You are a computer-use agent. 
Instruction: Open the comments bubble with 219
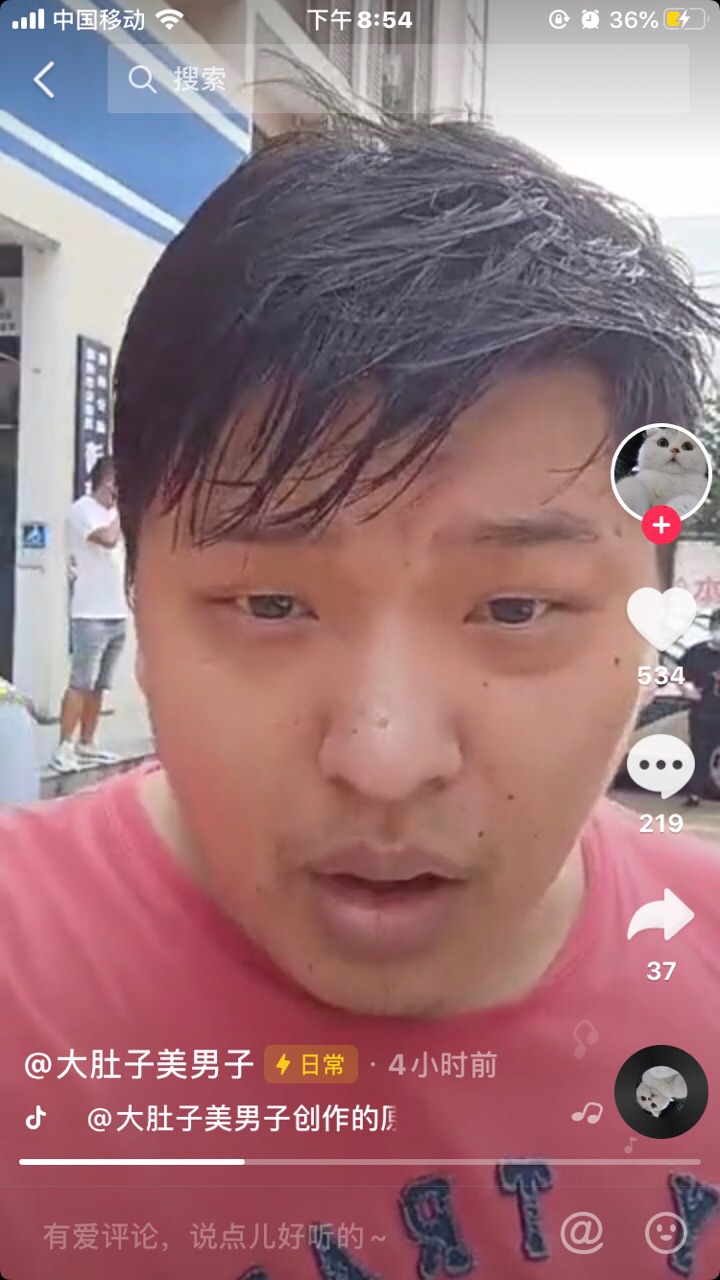point(661,766)
